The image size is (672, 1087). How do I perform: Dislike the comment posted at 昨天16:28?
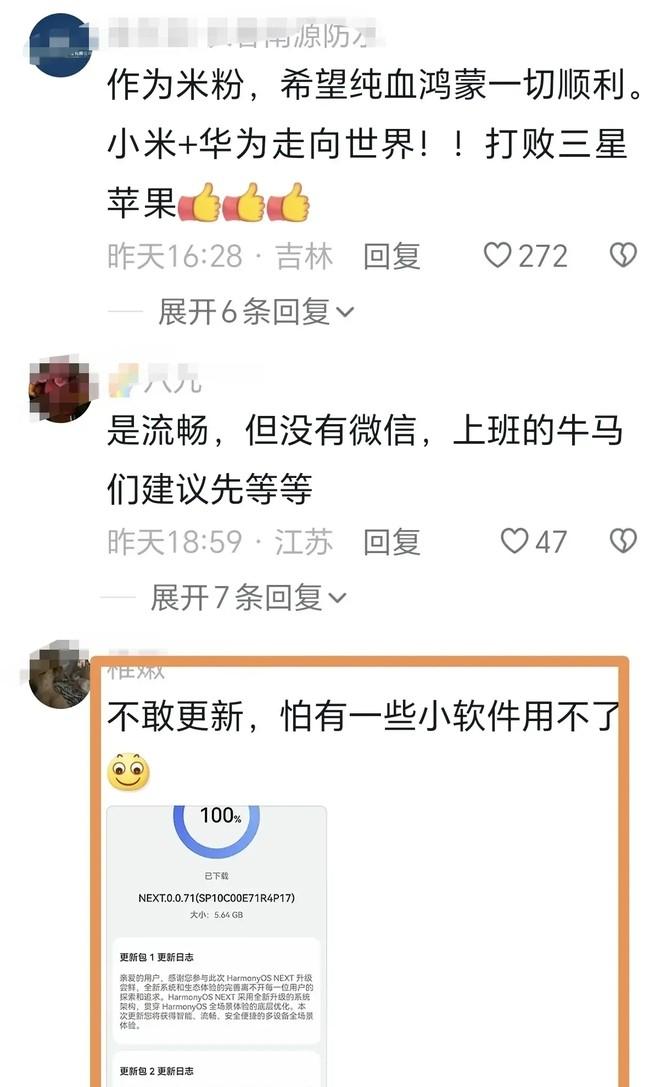coord(623,256)
